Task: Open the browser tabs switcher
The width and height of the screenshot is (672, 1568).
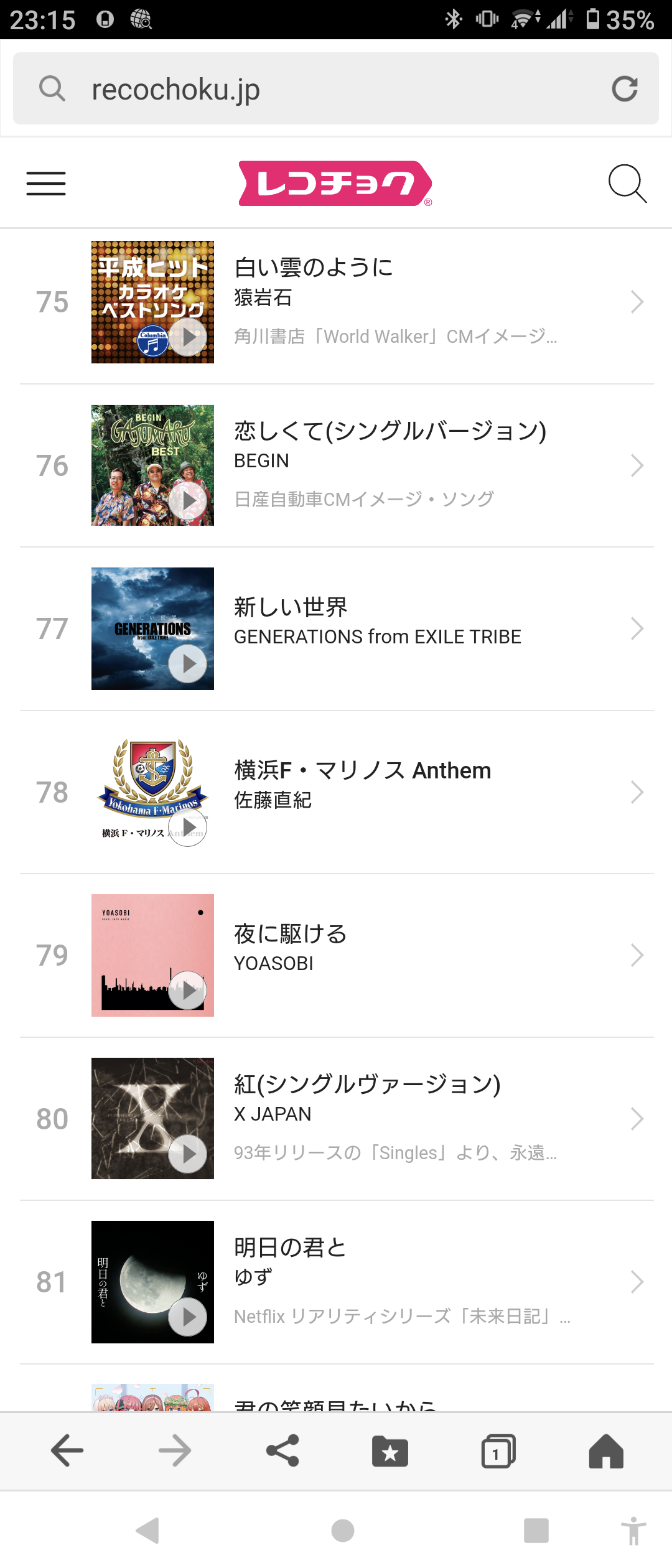Action: point(498,1451)
